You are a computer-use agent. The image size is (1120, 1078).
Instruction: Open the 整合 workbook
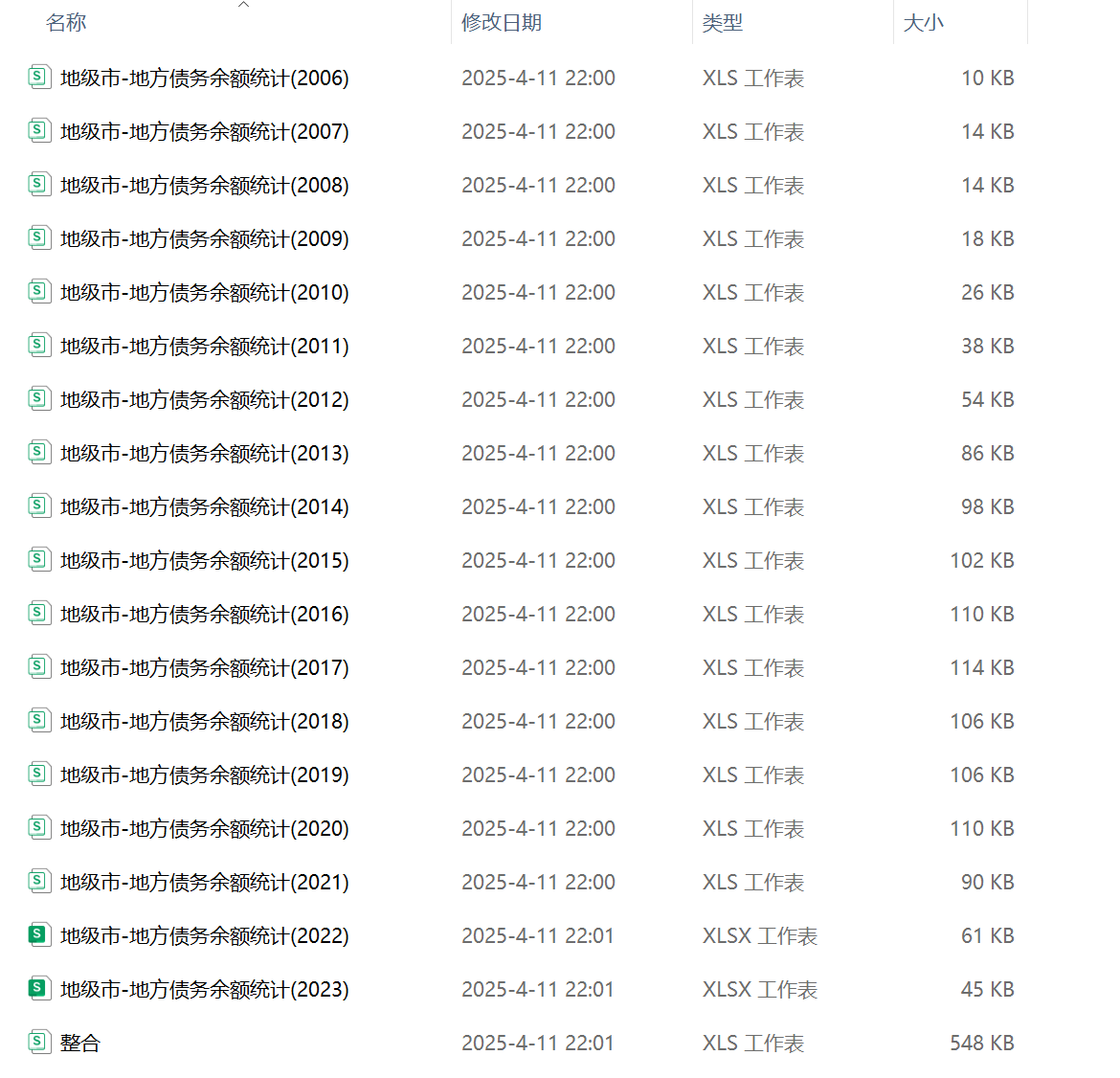(80, 1044)
